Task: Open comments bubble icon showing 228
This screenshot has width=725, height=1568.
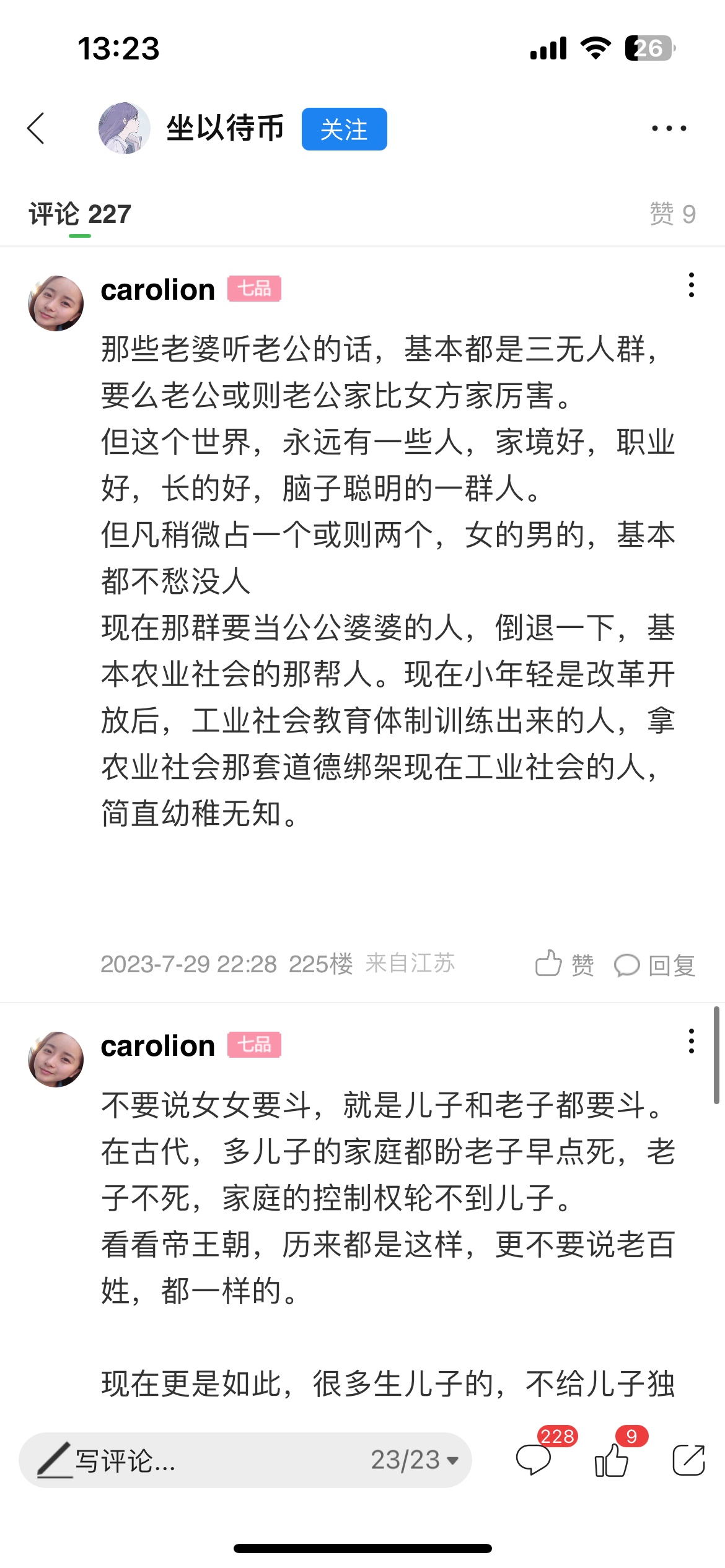Action: pyautogui.click(x=534, y=1459)
